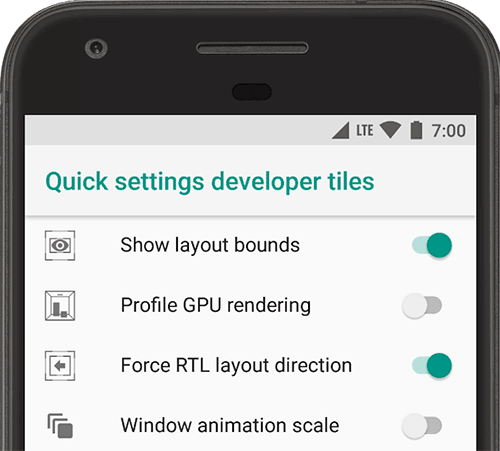Turn off Show layout bounds switch
The height and width of the screenshot is (451, 500).
432,245
